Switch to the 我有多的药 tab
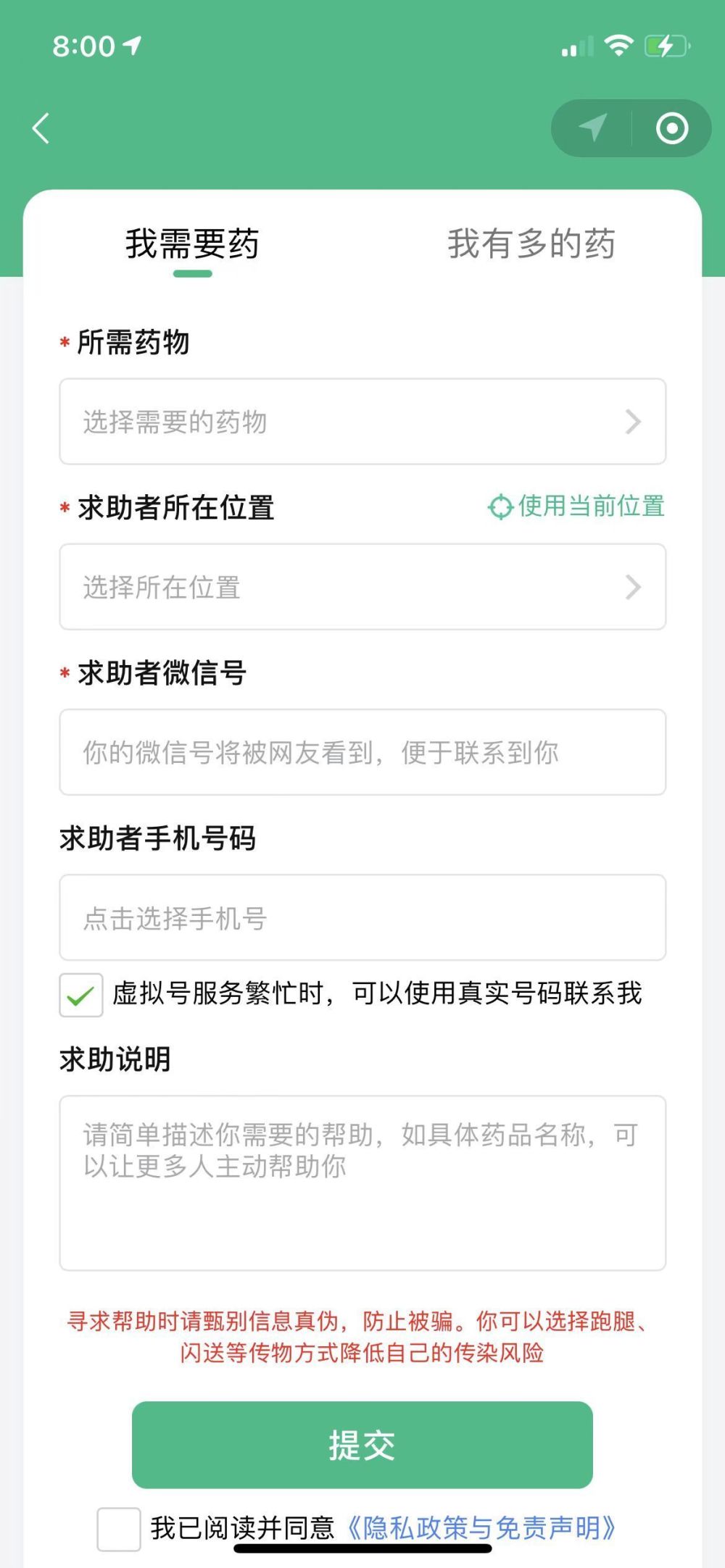This screenshot has height=1568, width=725. pos(531,243)
